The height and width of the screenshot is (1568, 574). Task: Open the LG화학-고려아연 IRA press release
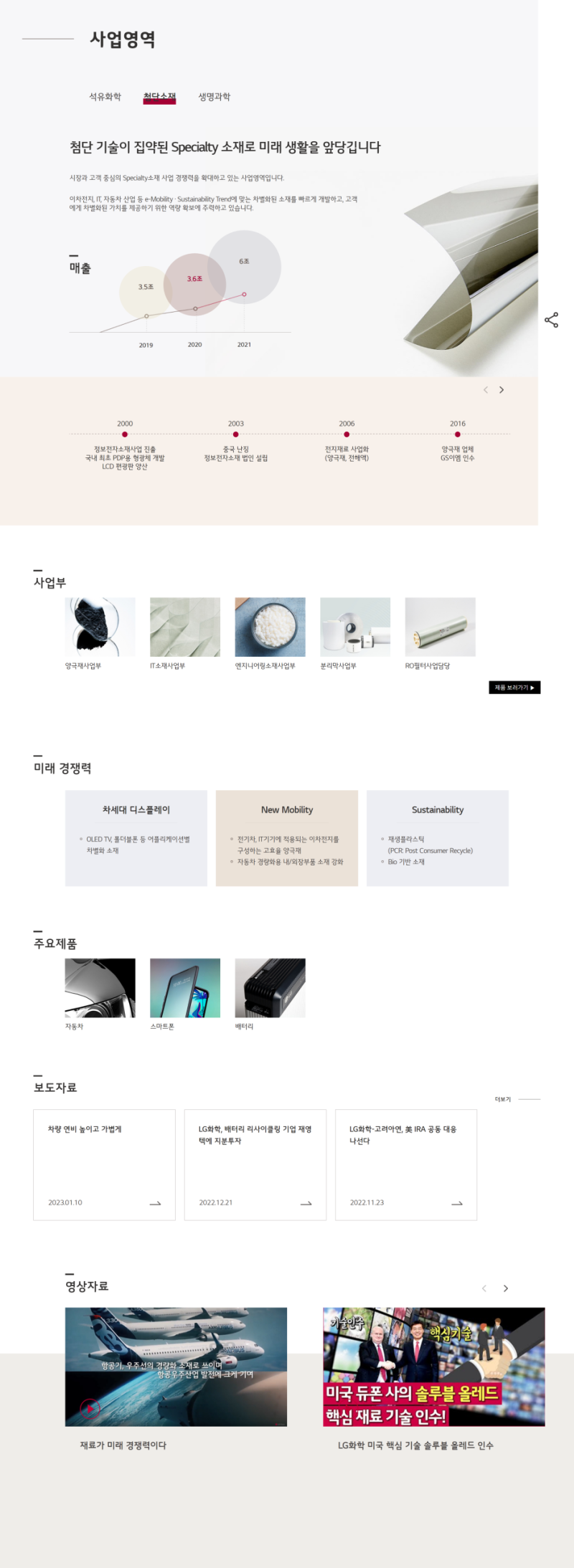405,1165
